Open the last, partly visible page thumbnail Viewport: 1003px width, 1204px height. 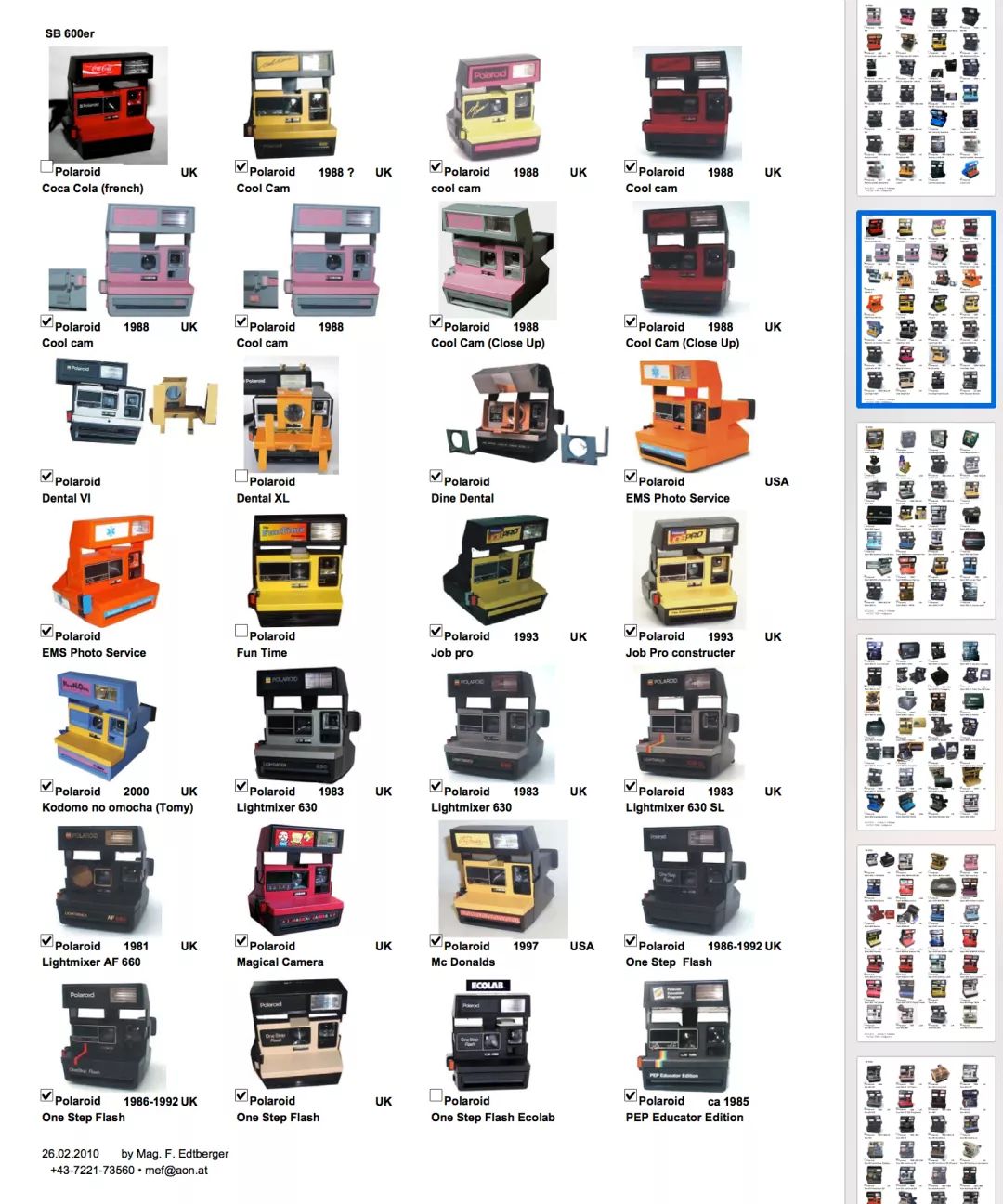click(925, 1132)
